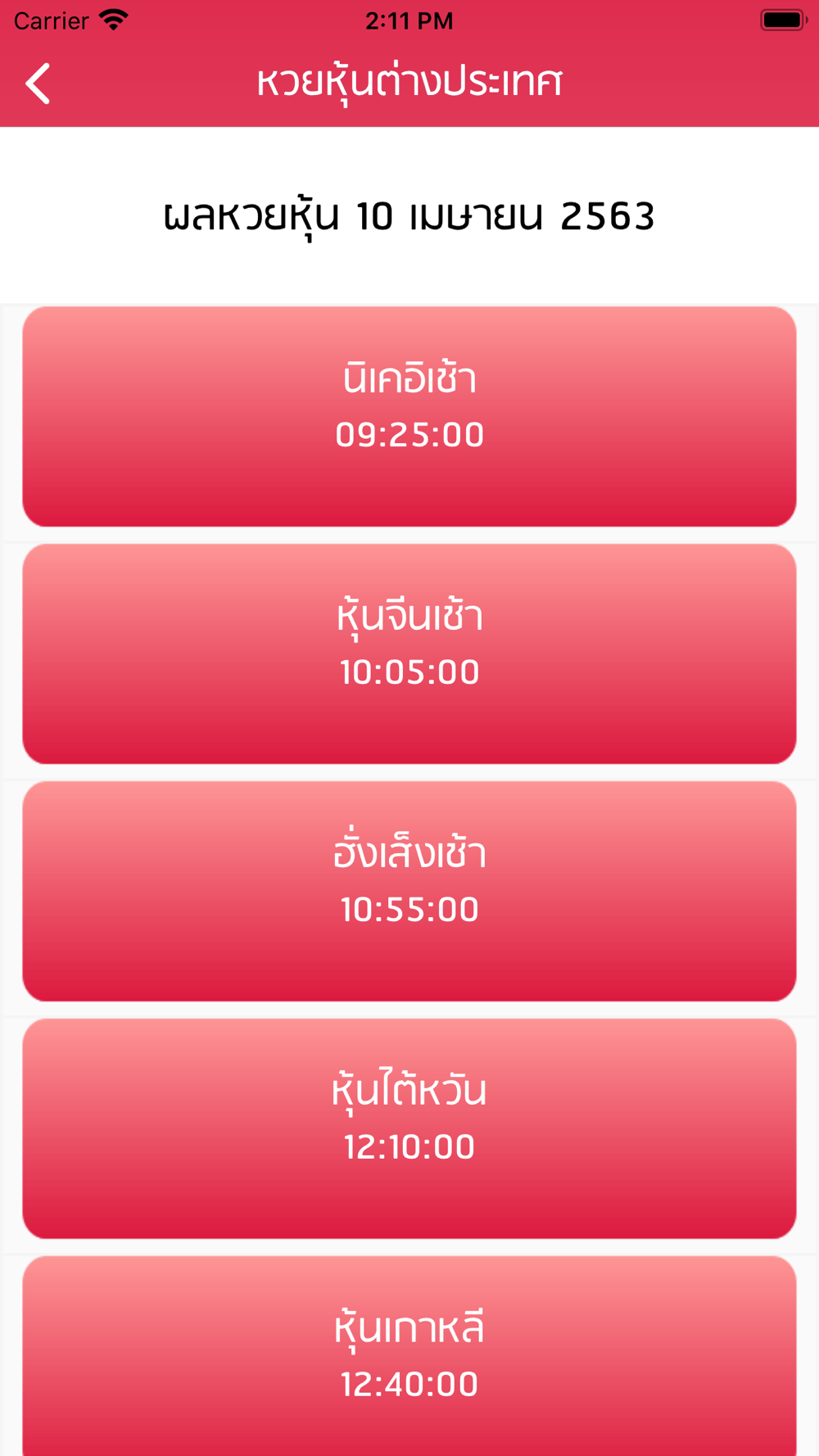View ฮั่งเส็งเช้า 10:55:00 results
The height and width of the screenshot is (1456, 819).
[409, 892]
